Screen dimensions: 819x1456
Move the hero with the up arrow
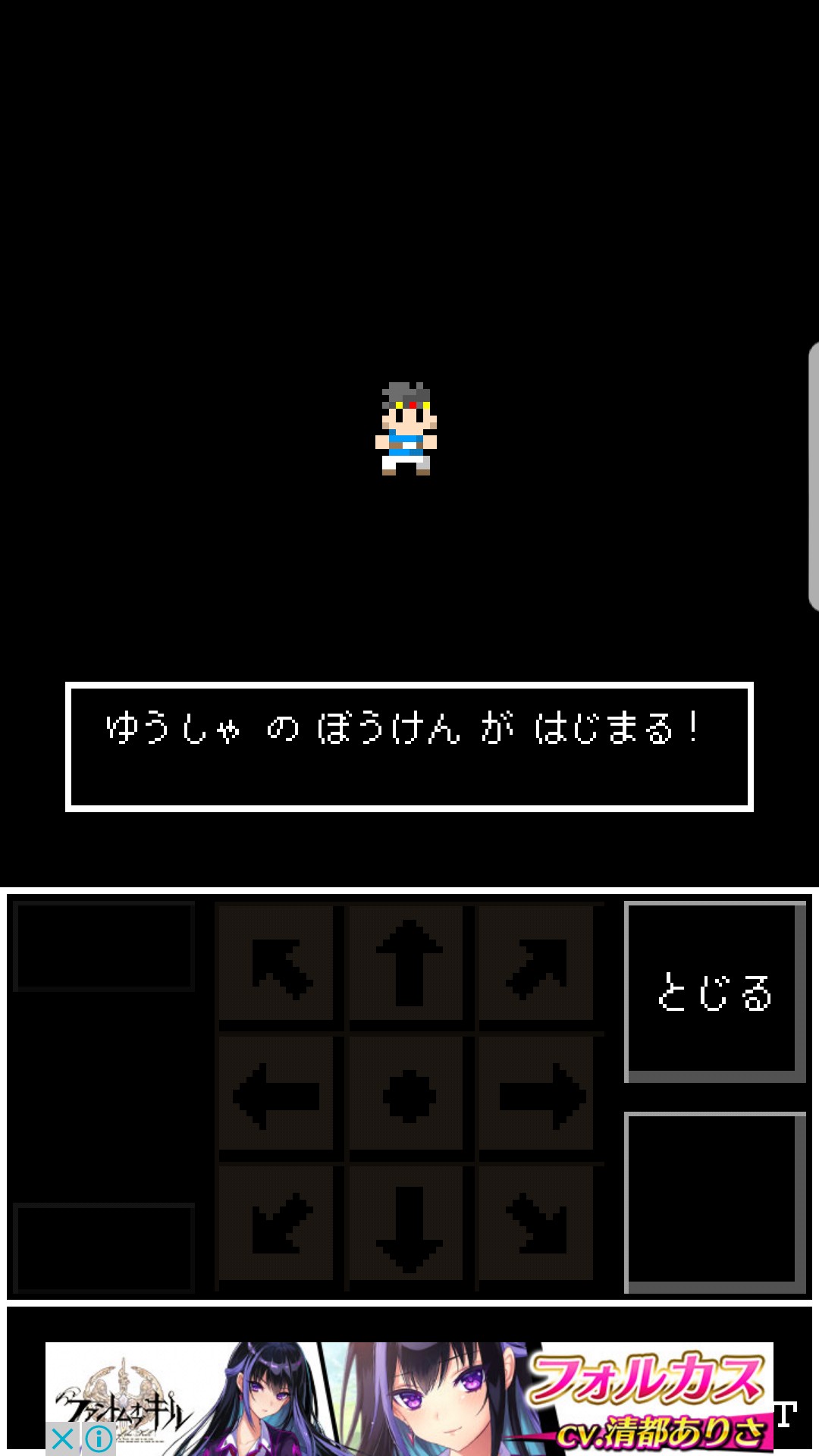pos(409,963)
